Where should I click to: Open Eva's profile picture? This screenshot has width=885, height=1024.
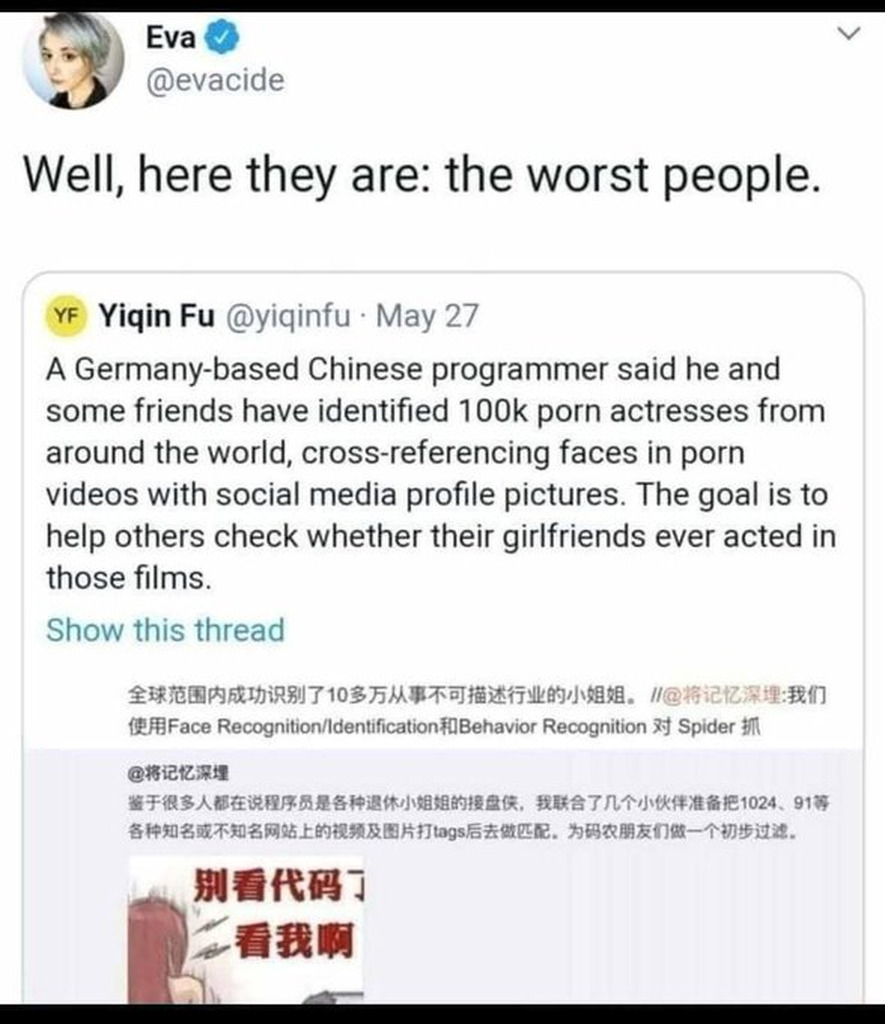[74, 62]
